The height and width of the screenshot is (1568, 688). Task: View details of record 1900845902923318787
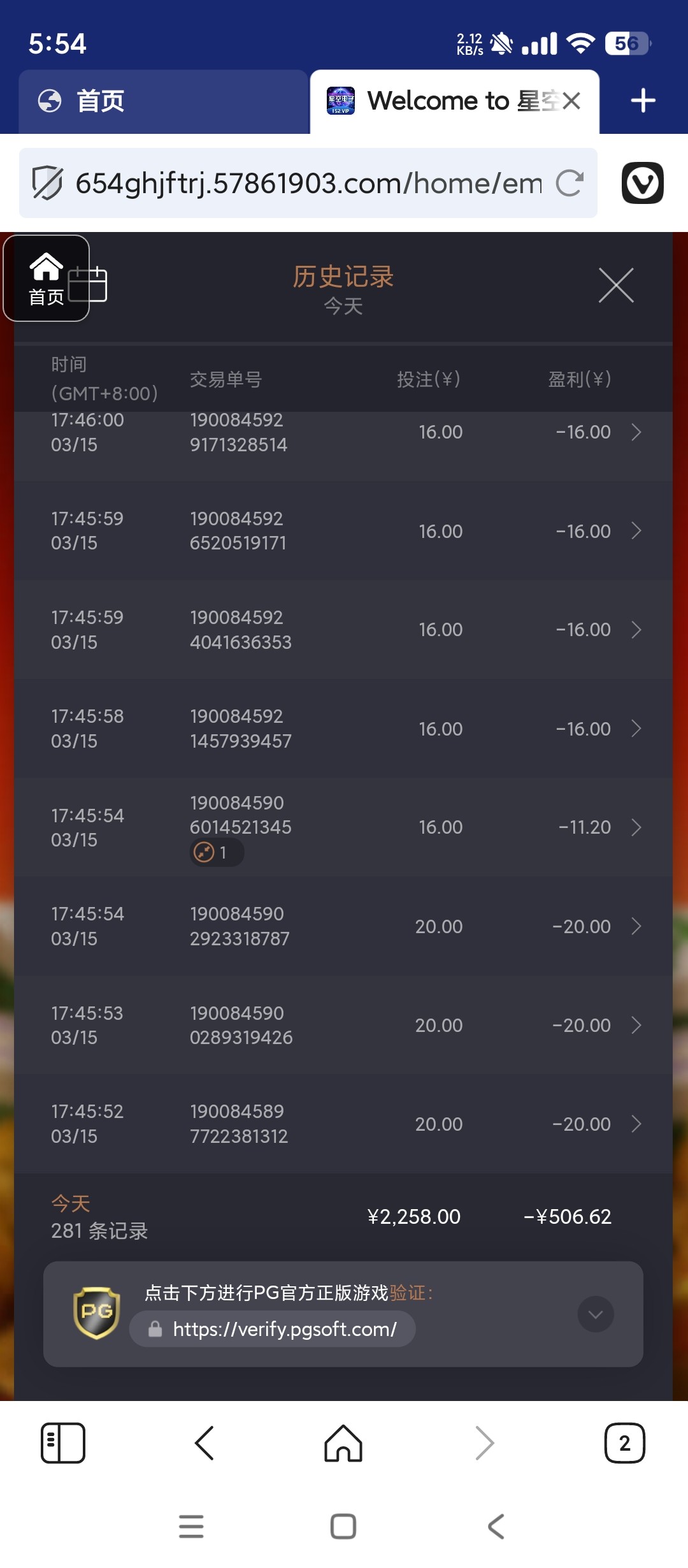(x=343, y=926)
